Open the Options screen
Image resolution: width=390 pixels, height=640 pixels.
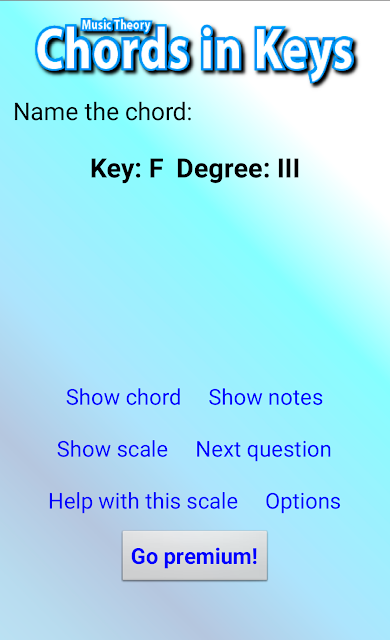303,502
